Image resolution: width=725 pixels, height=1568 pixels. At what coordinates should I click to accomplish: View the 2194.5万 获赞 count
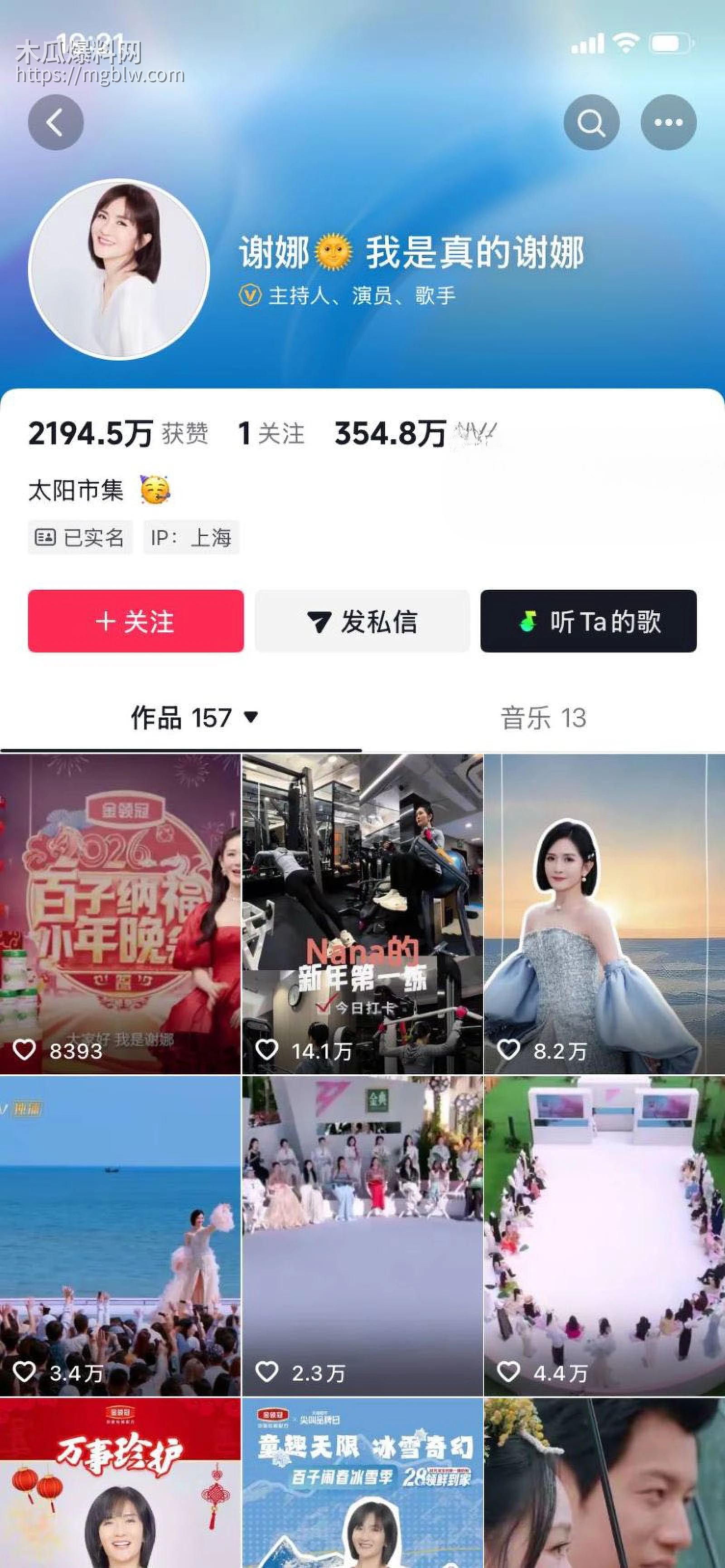pos(119,433)
